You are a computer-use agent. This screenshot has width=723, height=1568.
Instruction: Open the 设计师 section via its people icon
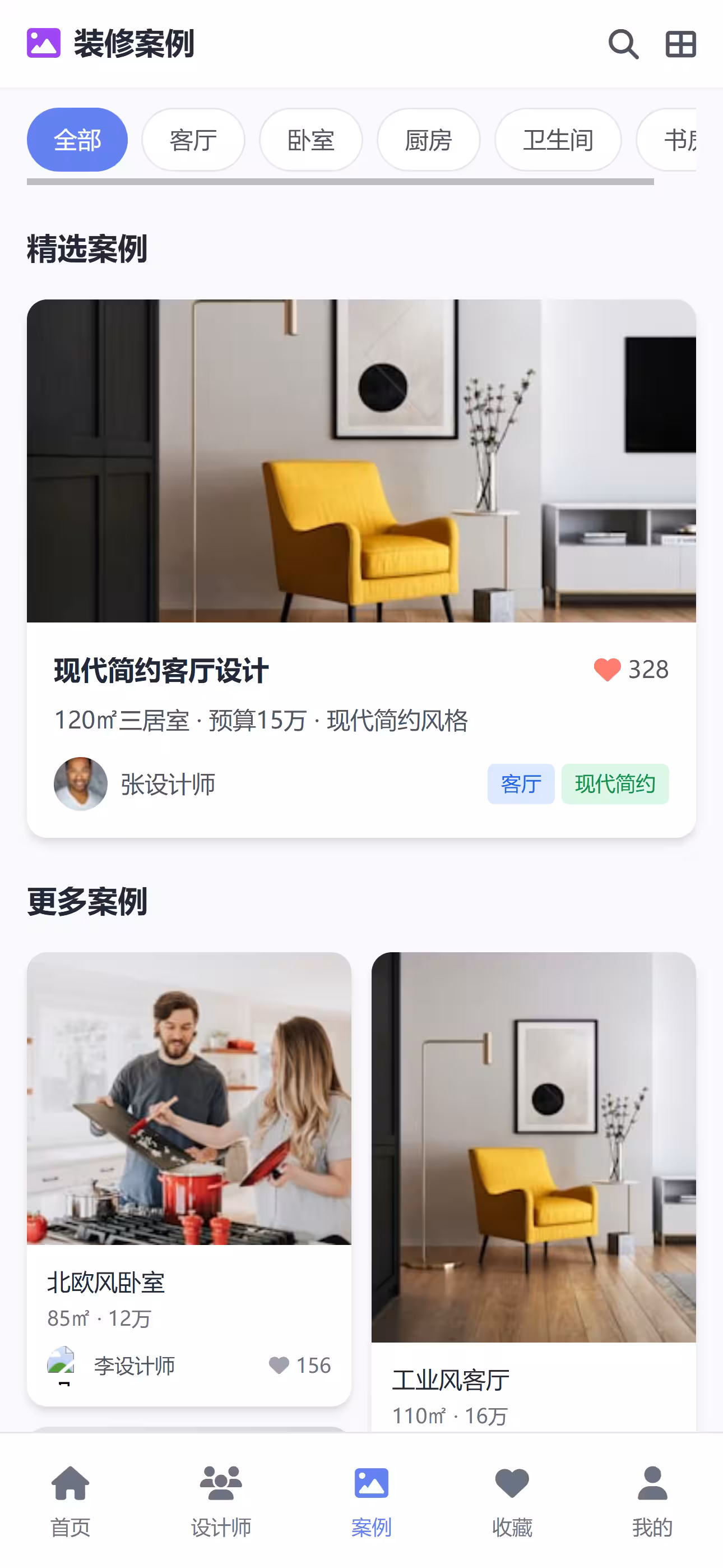(221, 1485)
